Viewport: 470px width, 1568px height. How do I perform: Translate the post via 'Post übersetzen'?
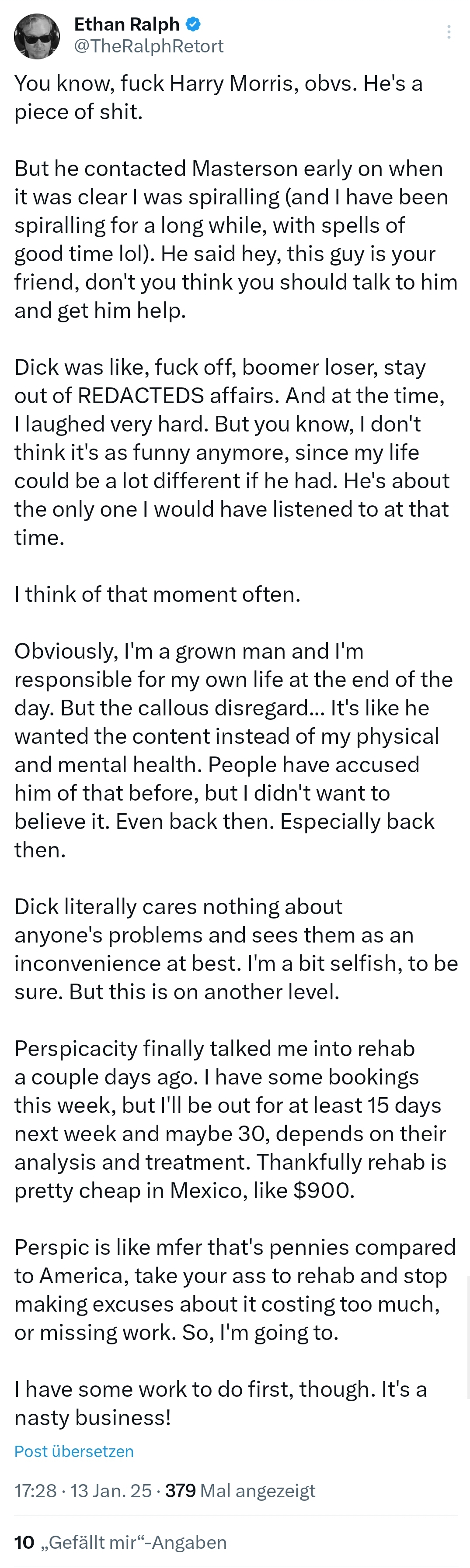point(74,1451)
